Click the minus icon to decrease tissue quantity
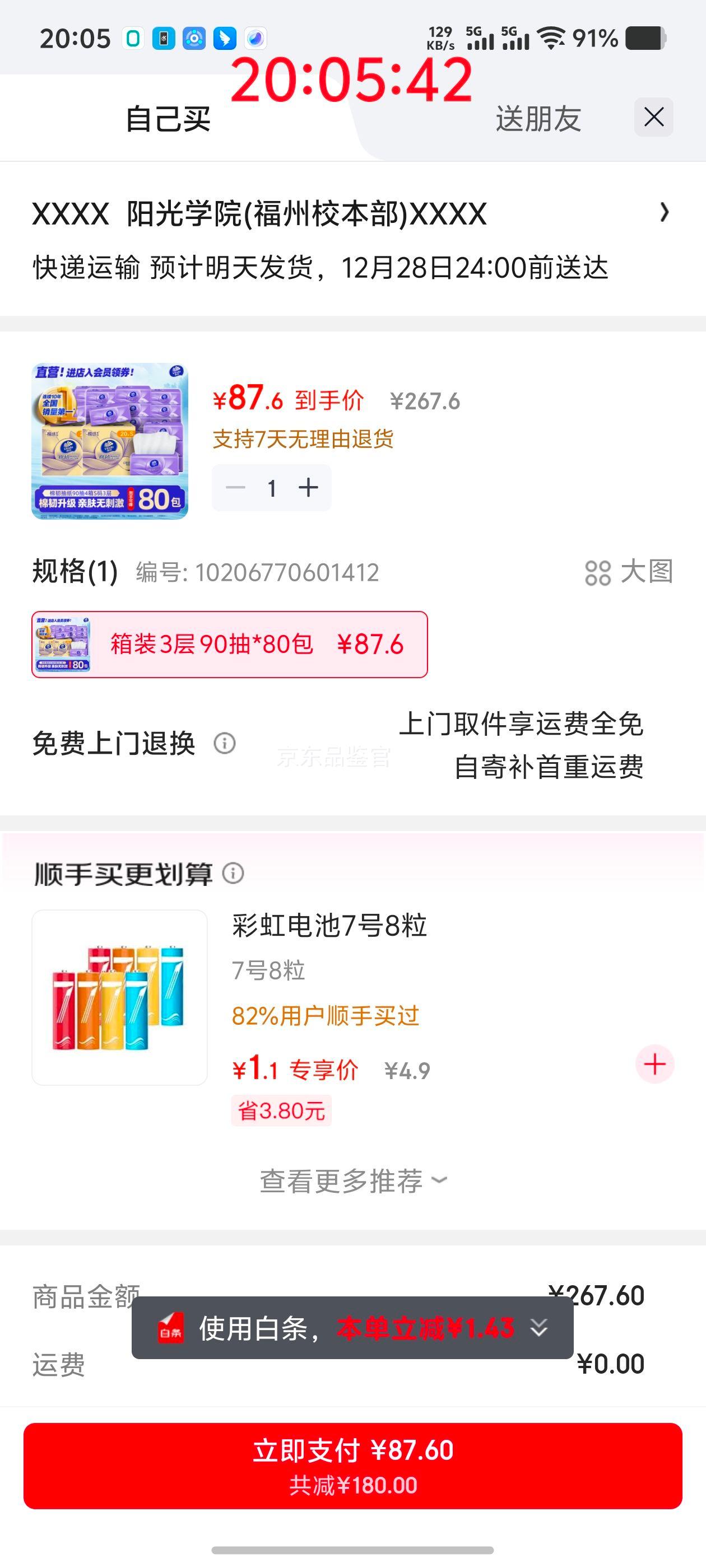706x1568 pixels. tap(235, 486)
